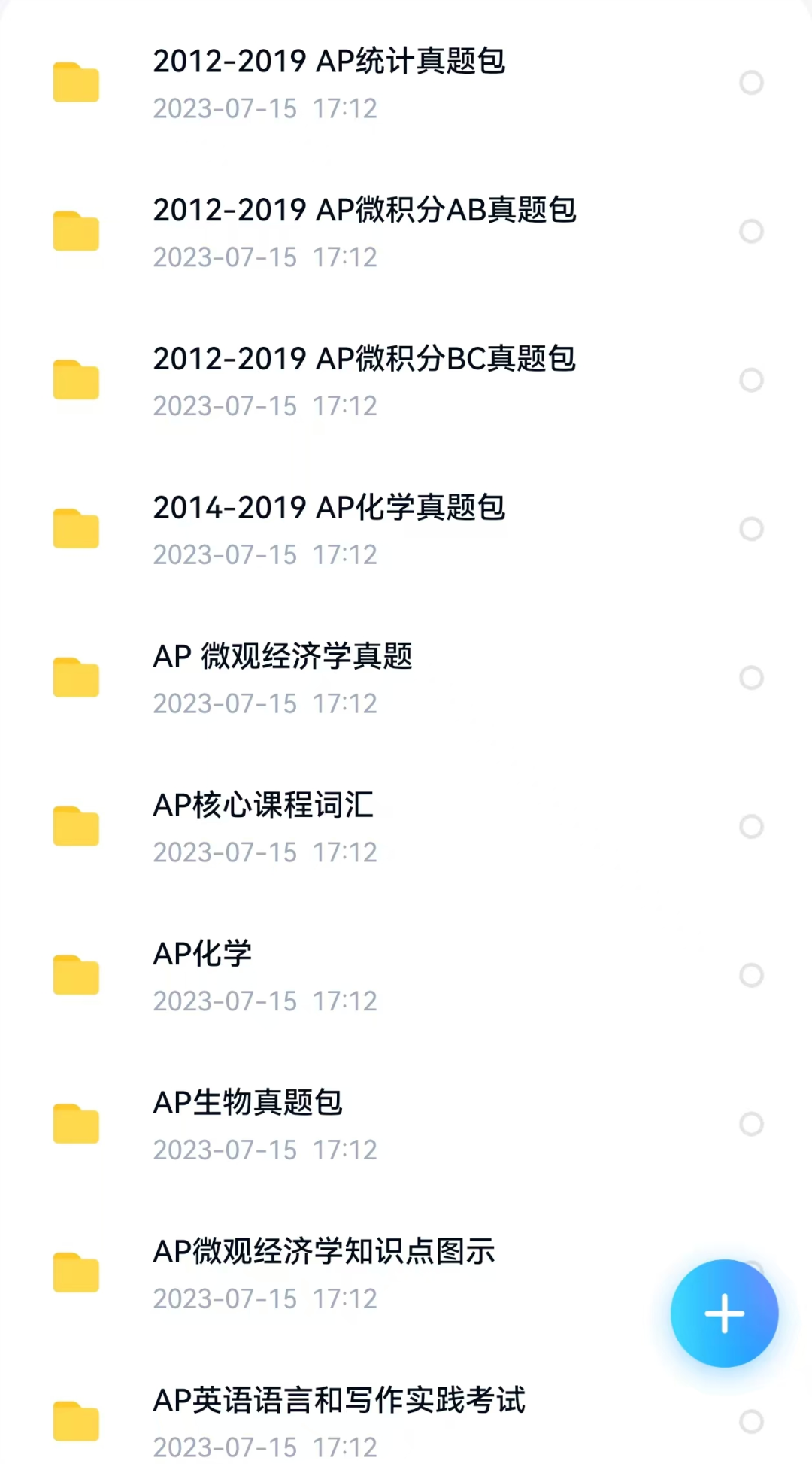Select the 2012-2019 AP微积分BC真题包 radio circle
The height and width of the screenshot is (1464, 812).
(751, 380)
